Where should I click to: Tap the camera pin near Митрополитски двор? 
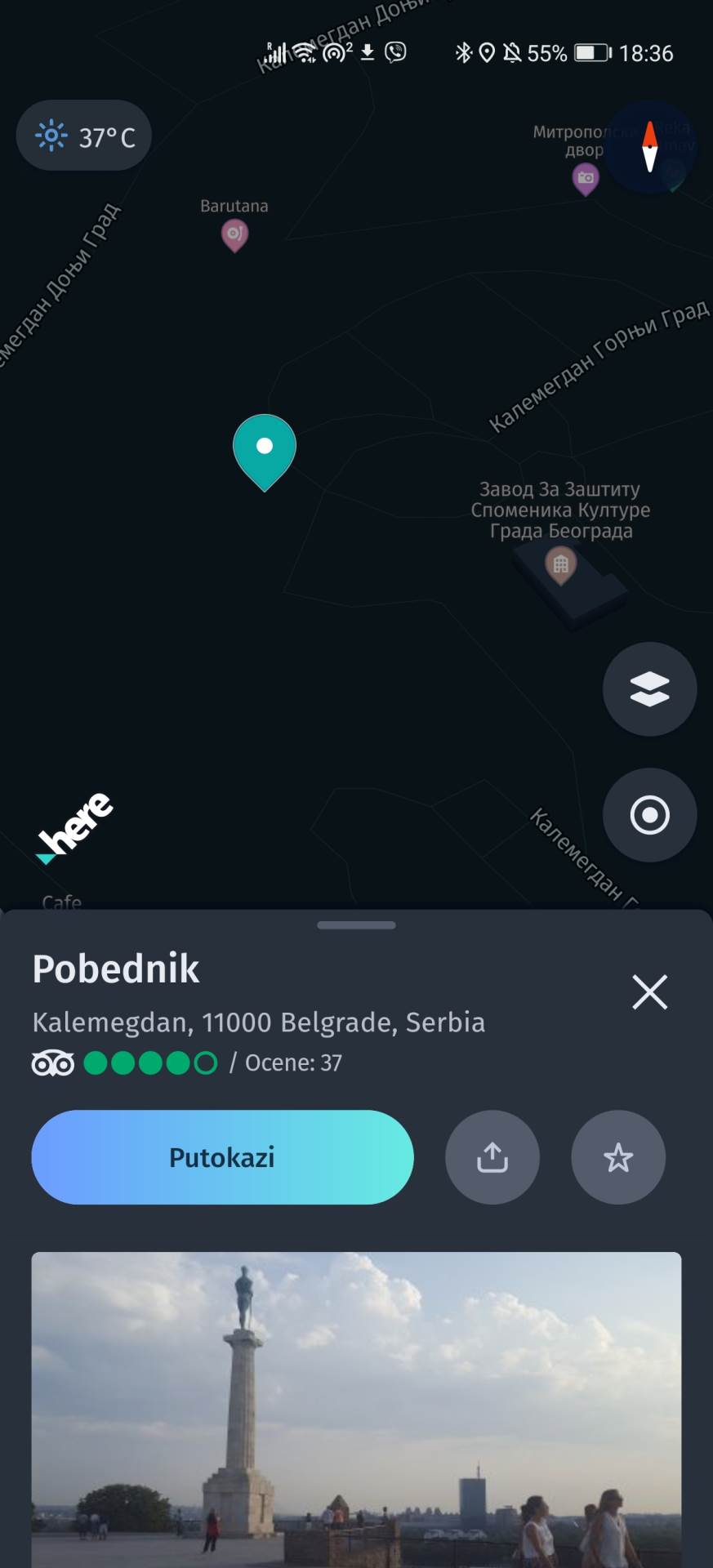pos(586,176)
